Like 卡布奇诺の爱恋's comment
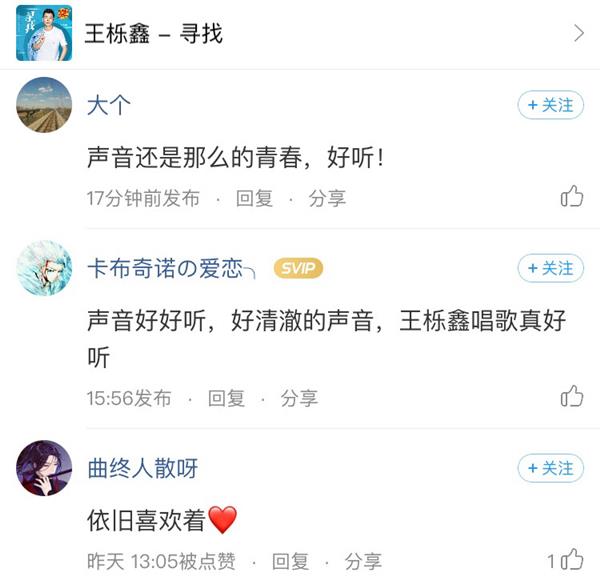Viewport: 600px width, 584px height. pyautogui.click(x=572, y=396)
